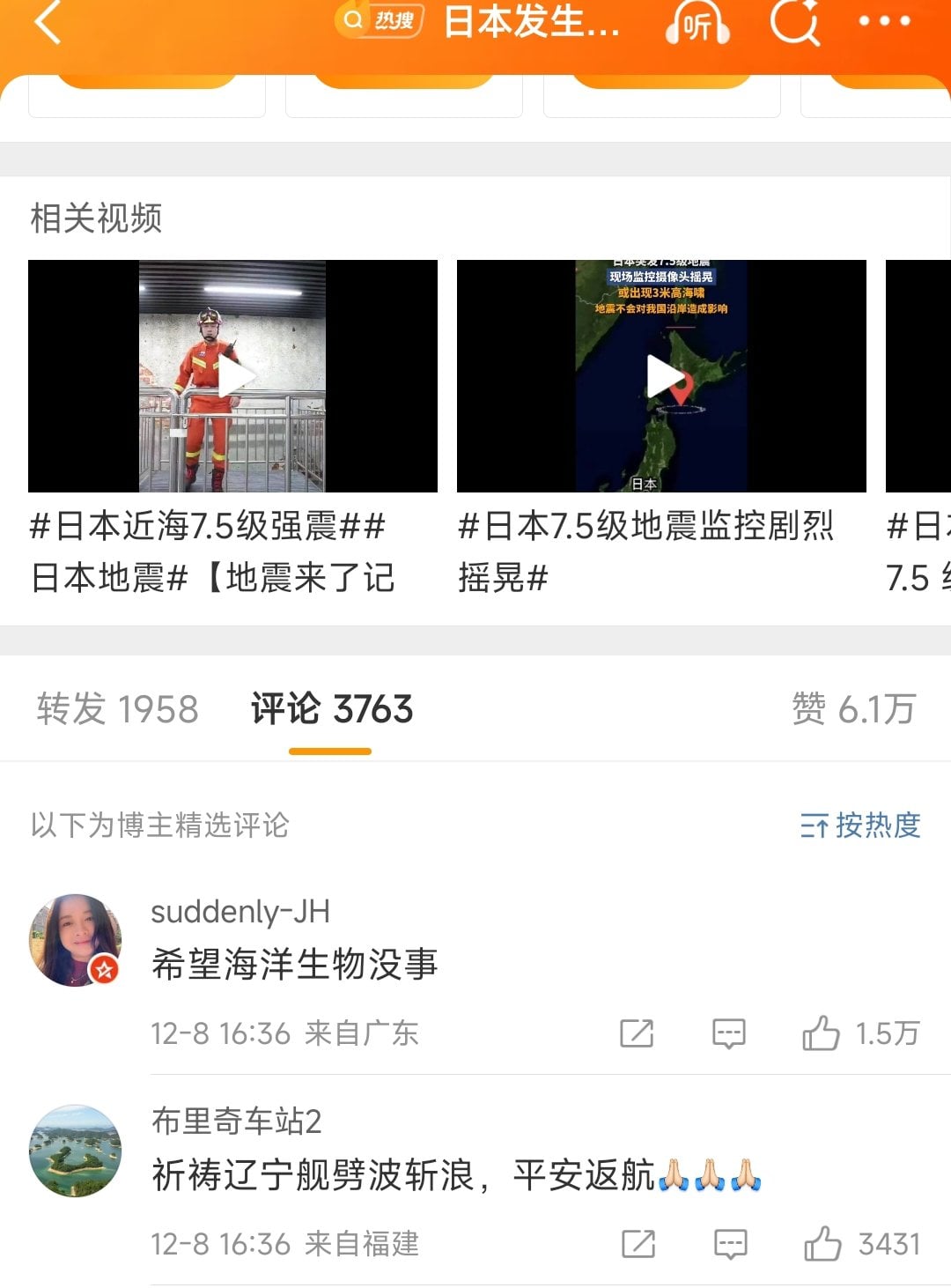Open the search icon in the header
The image size is (951, 1288).
point(794,22)
